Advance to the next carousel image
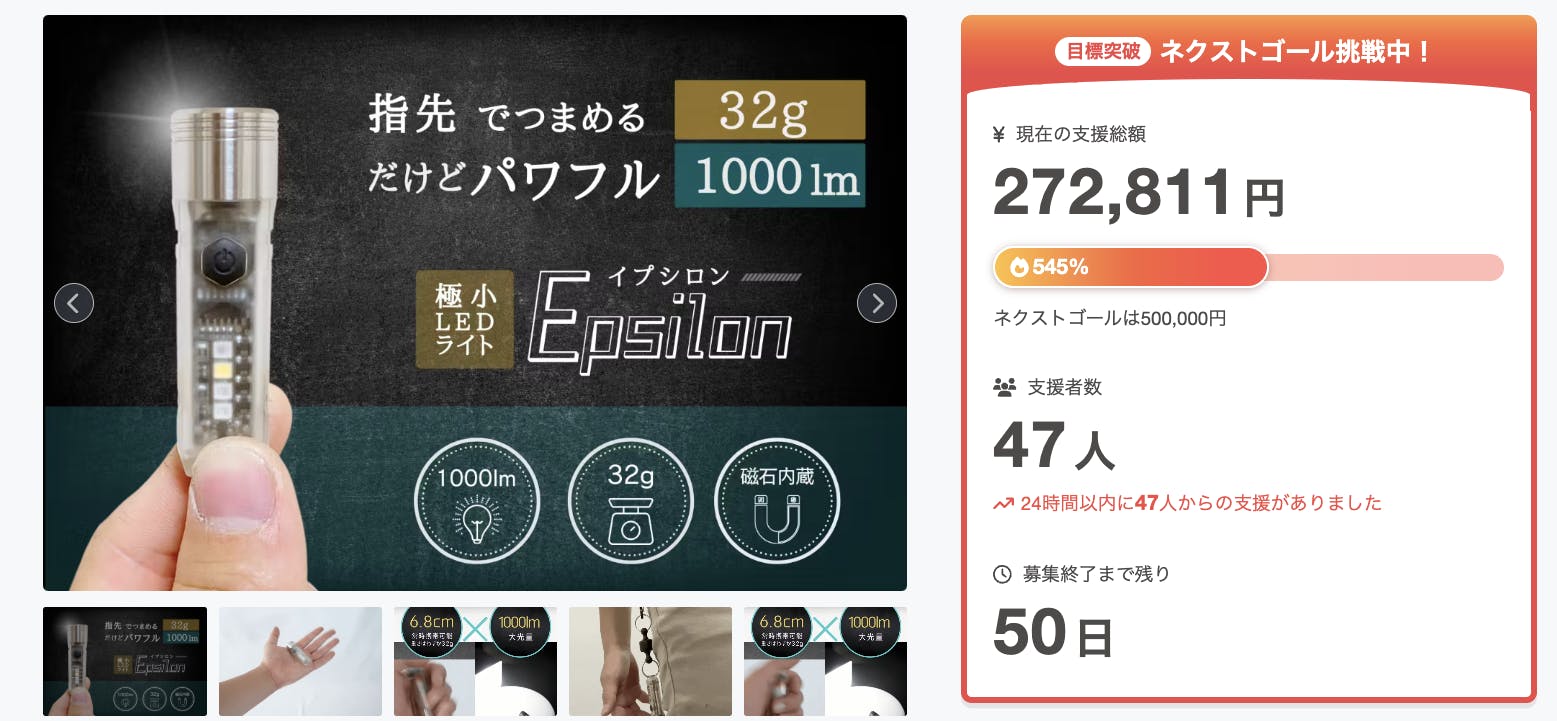Image resolution: width=1557 pixels, height=721 pixels. point(877,303)
